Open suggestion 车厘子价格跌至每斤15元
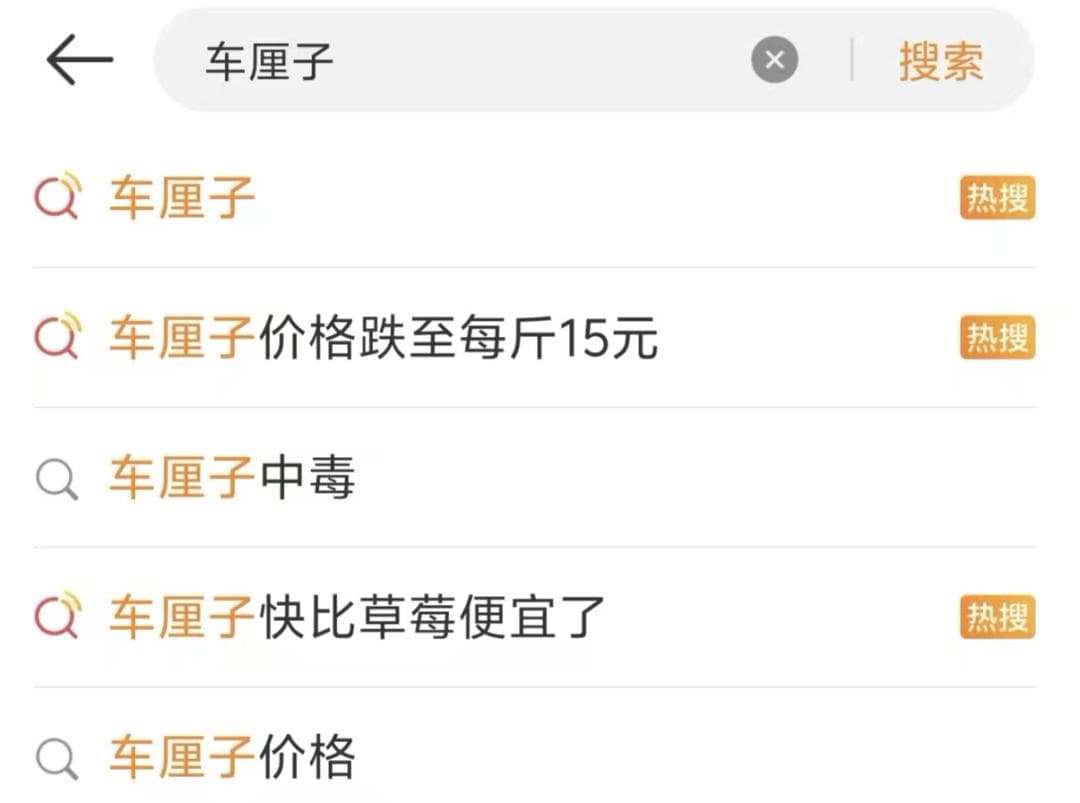 [x=383, y=338]
